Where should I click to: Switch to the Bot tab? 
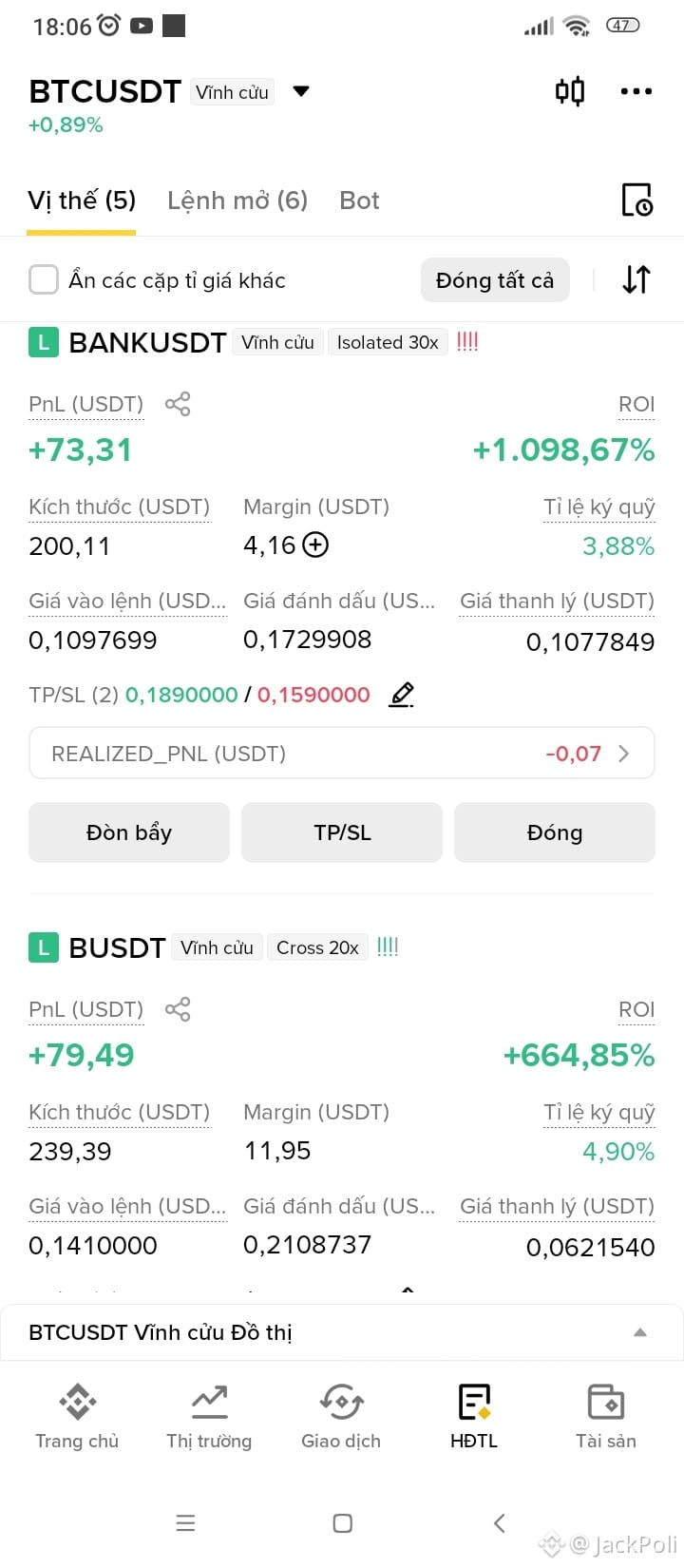click(x=359, y=201)
